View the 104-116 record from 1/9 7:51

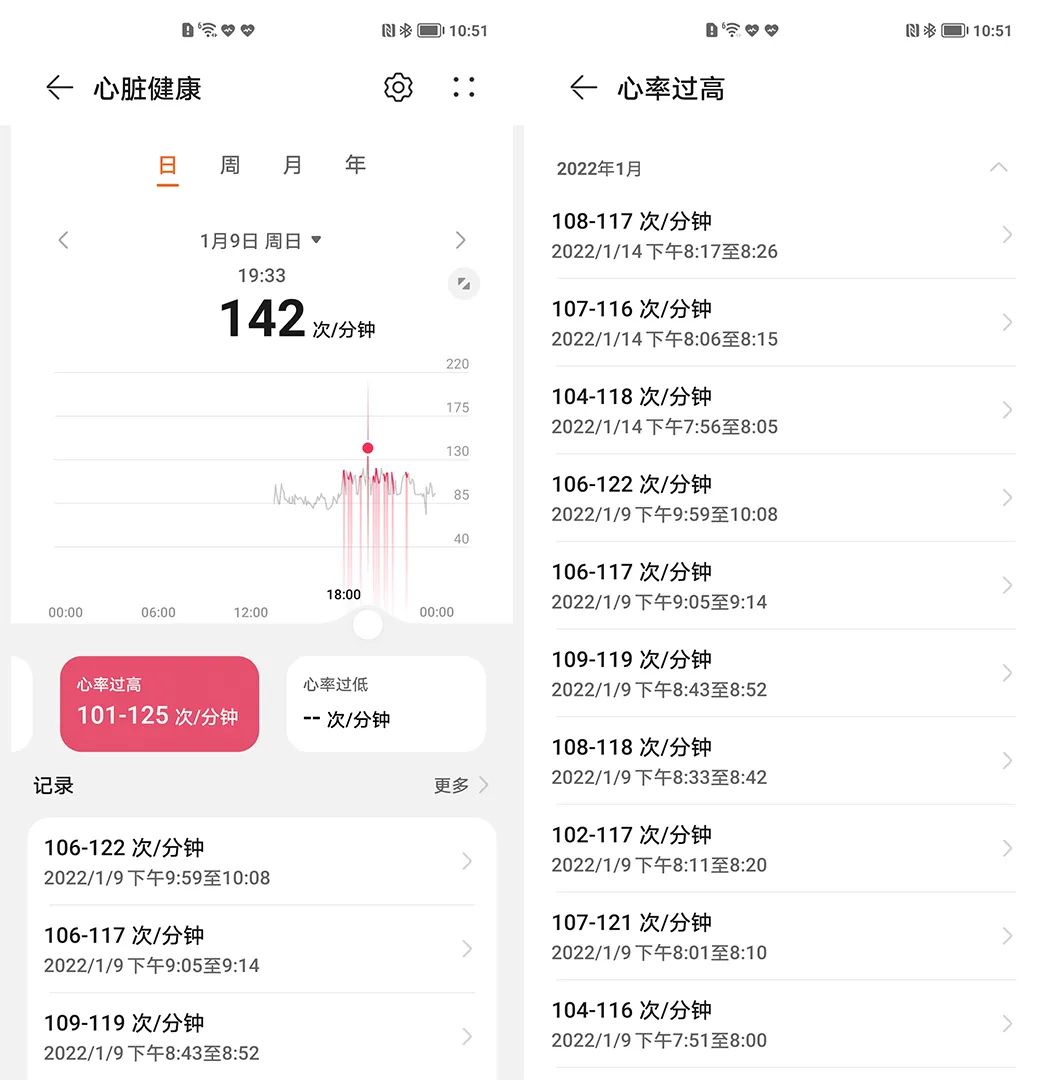(x=780, y=1024)
